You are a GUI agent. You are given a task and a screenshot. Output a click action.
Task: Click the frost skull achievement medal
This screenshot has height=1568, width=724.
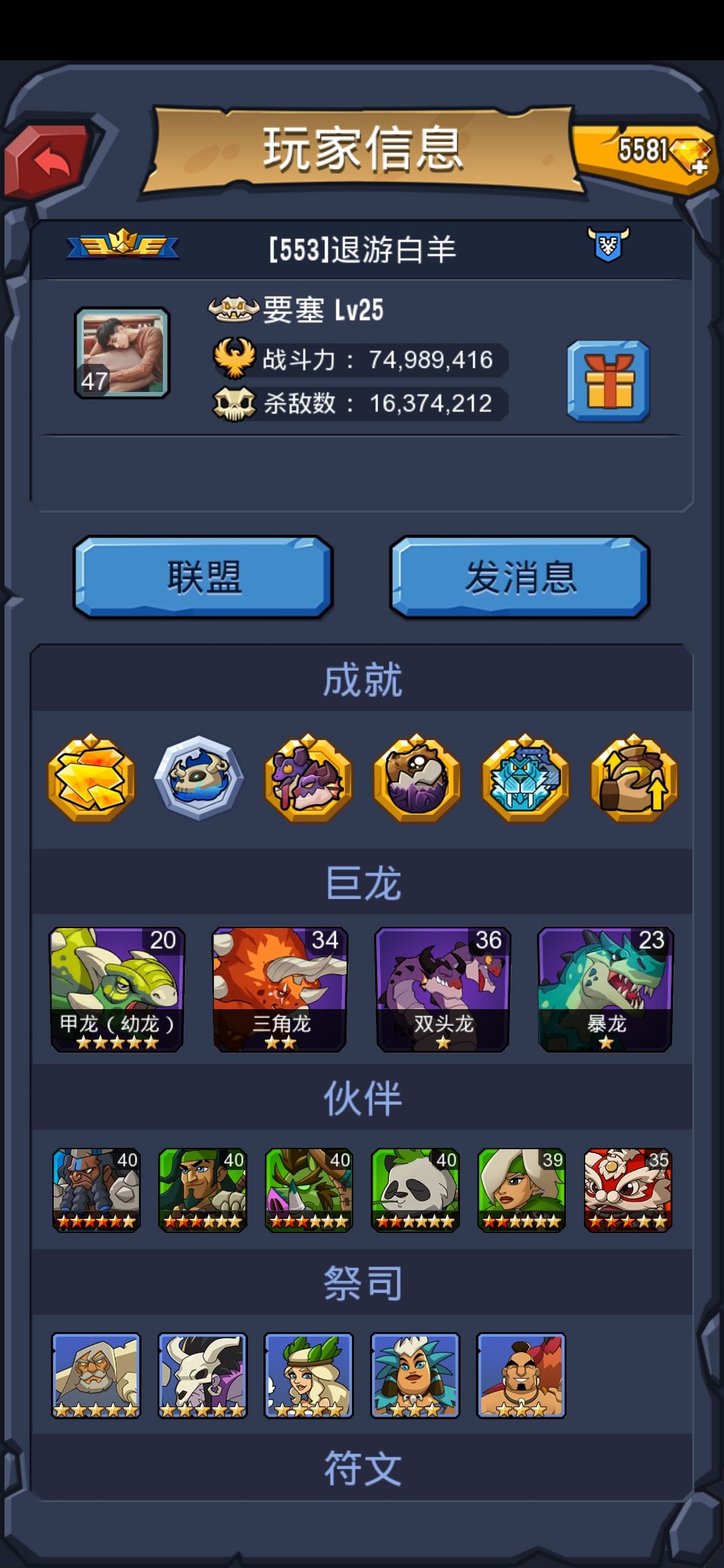(x=199, y=779)
